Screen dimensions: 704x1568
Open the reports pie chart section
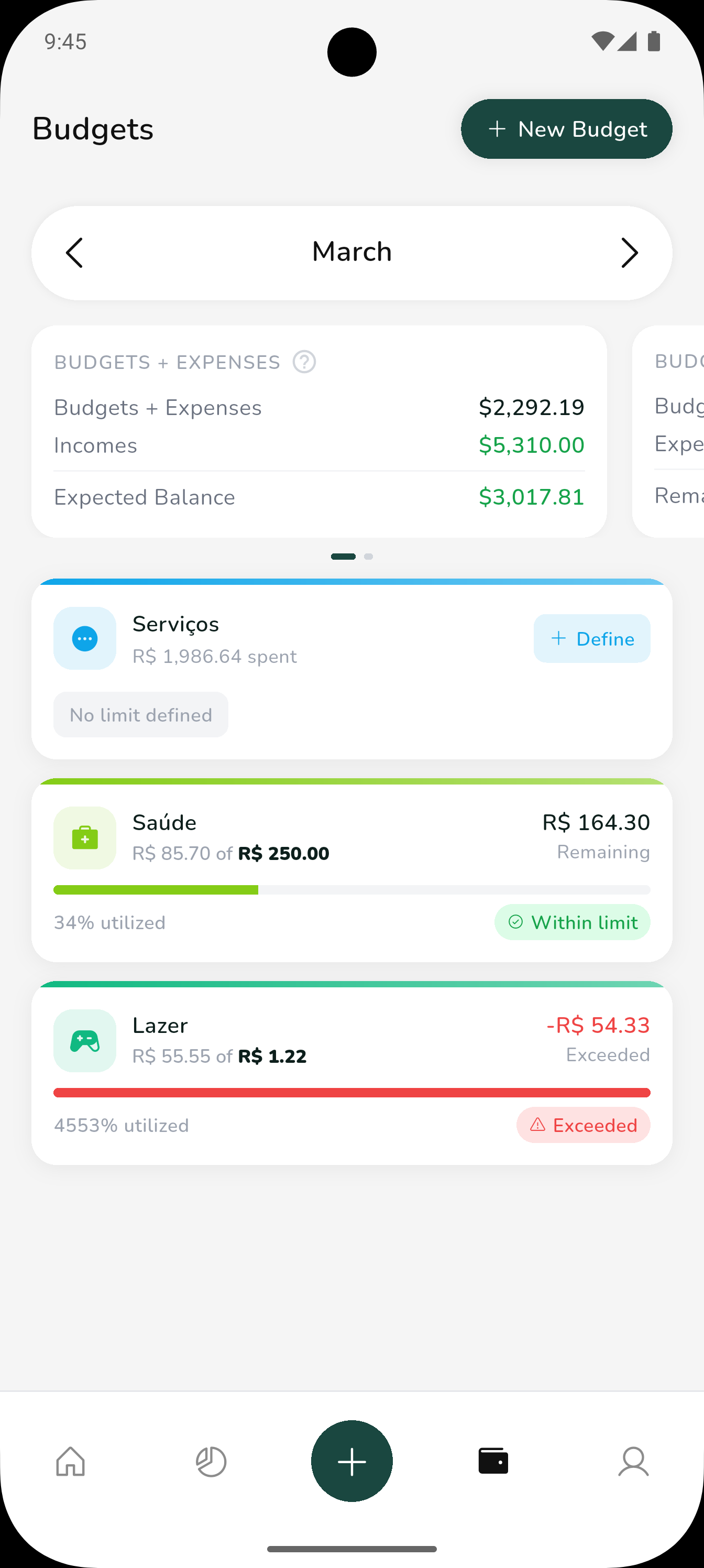211,1461
